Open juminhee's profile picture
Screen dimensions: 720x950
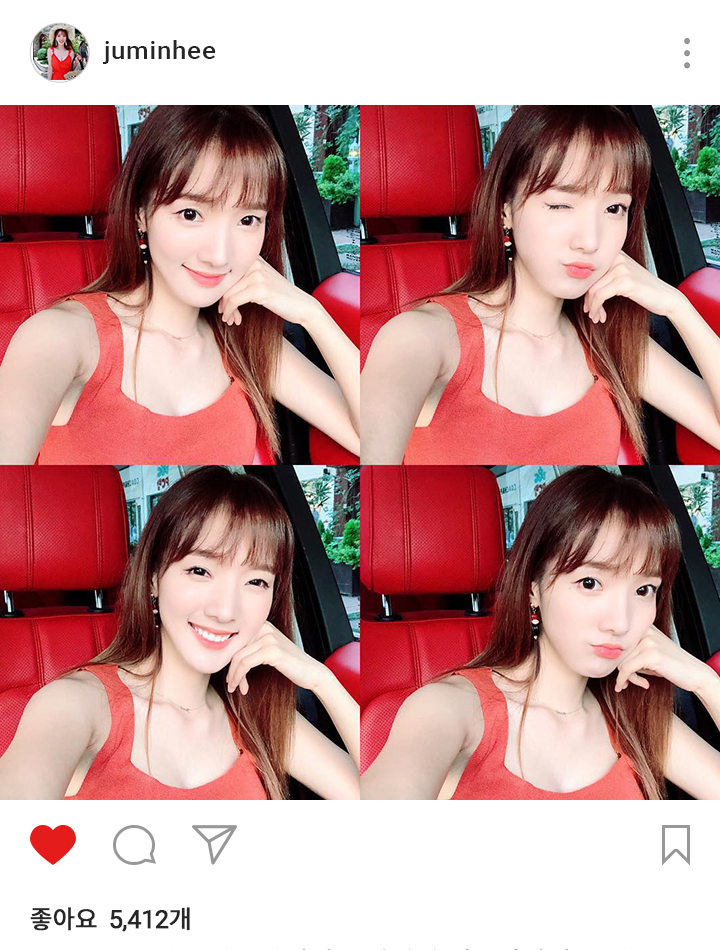(x=60, y=52)
